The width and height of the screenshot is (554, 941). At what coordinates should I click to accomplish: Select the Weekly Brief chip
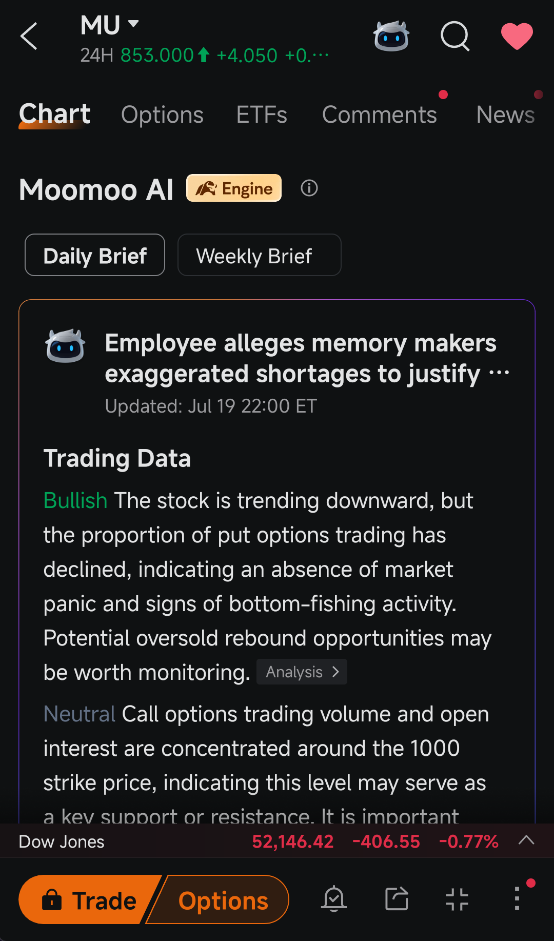pyautogui.click(x=259, y=255)
